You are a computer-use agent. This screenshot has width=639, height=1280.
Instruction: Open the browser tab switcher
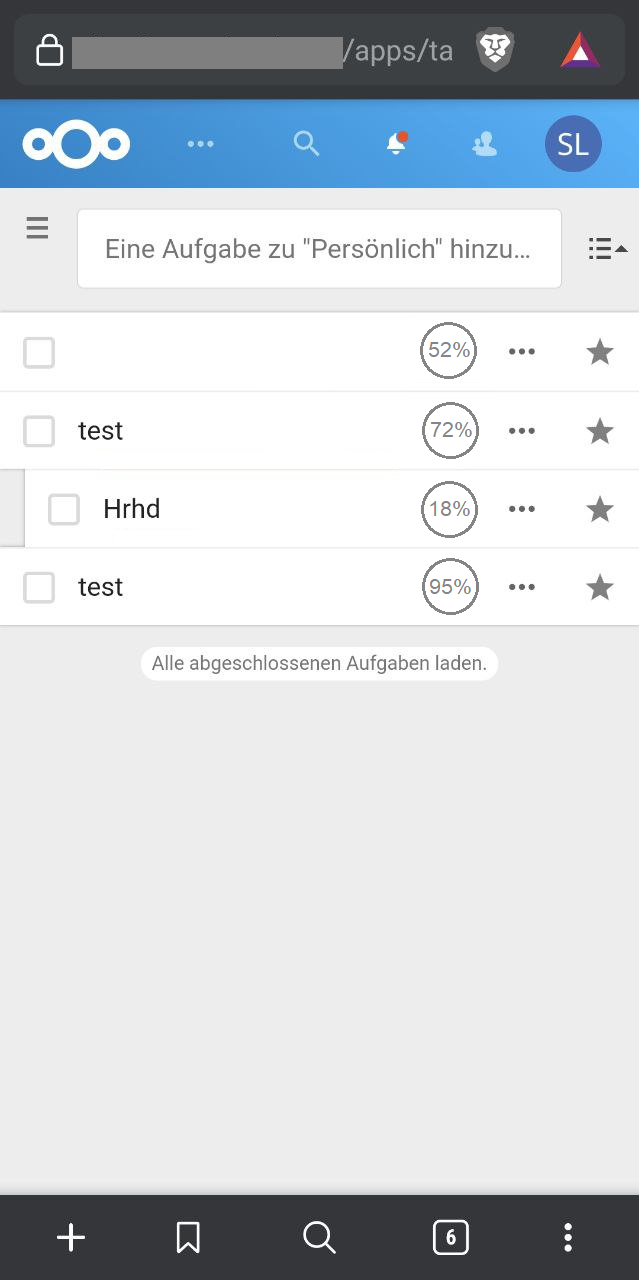tap(451, 1238)
